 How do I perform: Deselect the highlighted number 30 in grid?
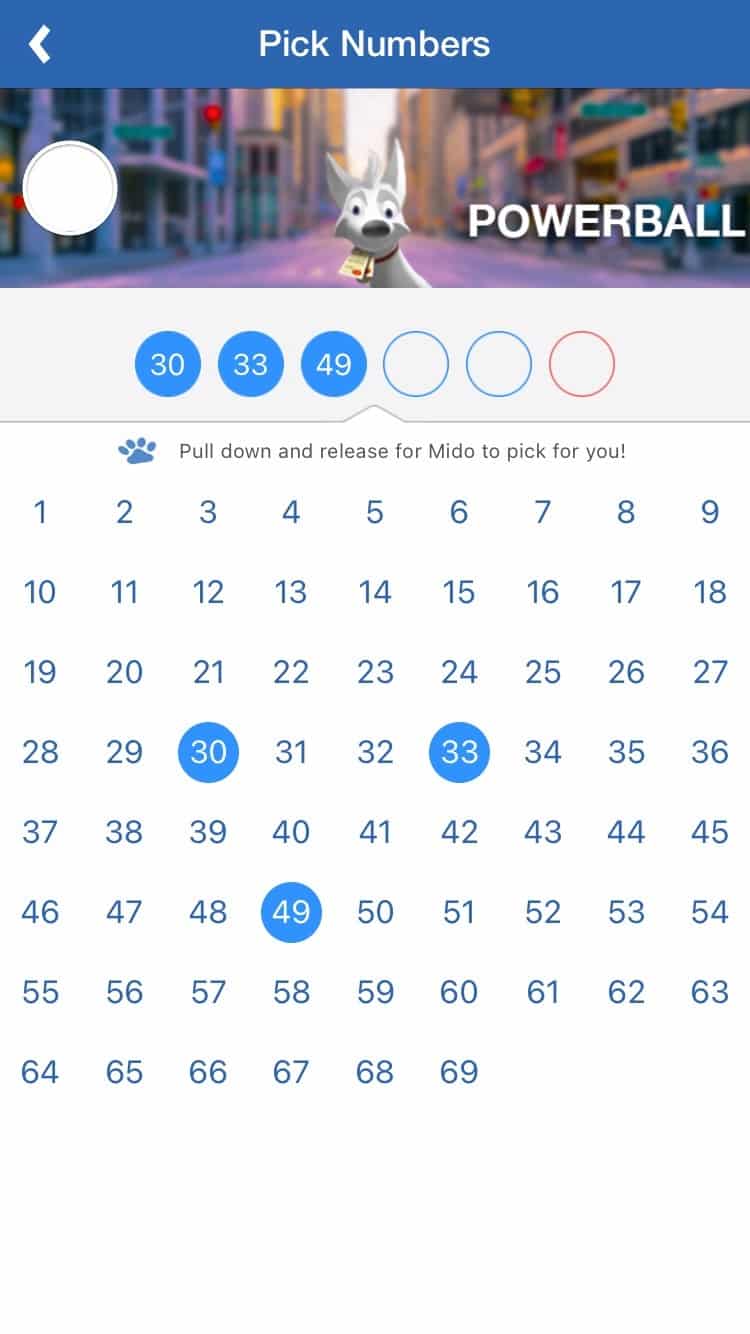pyautogui.click(x=208, y=752)
